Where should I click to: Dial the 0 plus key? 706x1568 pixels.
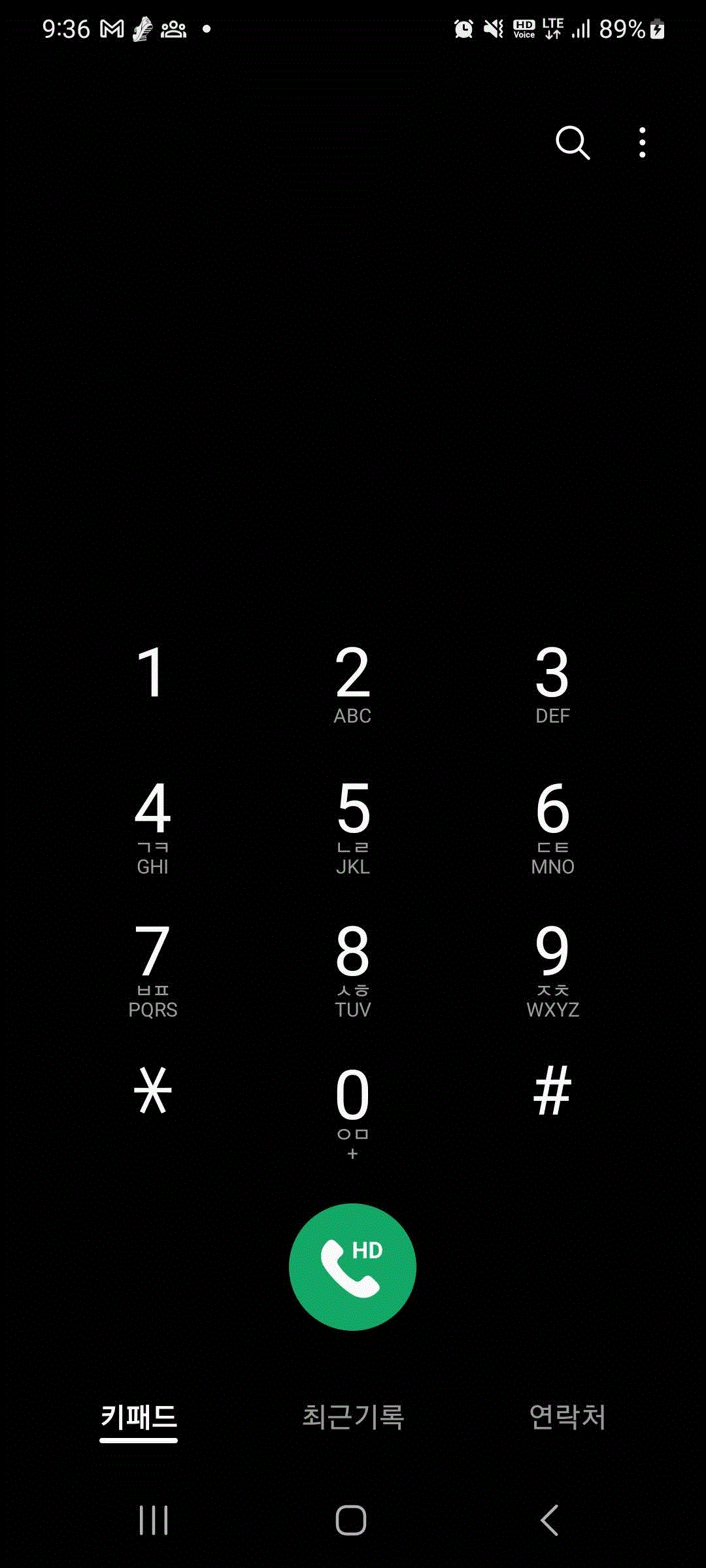pos(353,1109)
